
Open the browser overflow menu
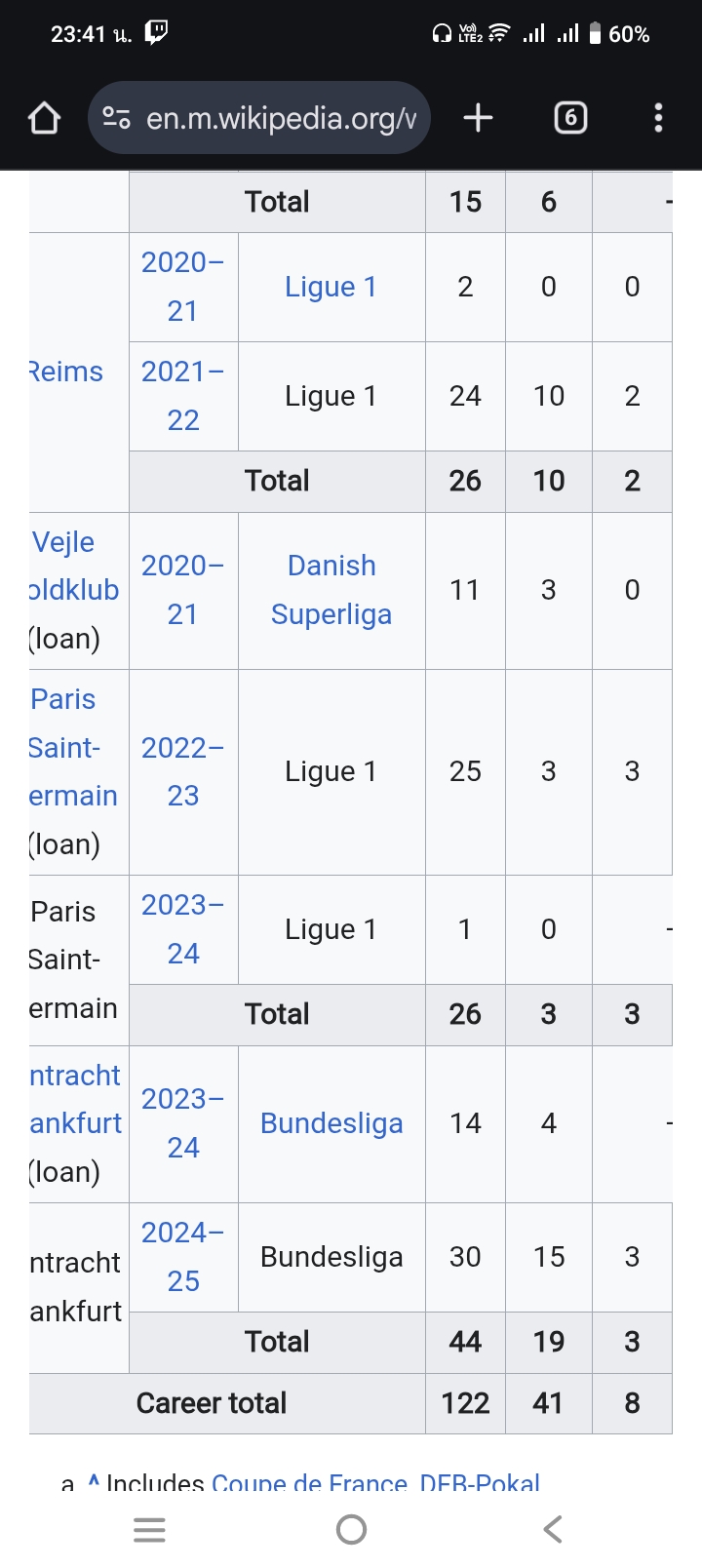coord(658,118)
